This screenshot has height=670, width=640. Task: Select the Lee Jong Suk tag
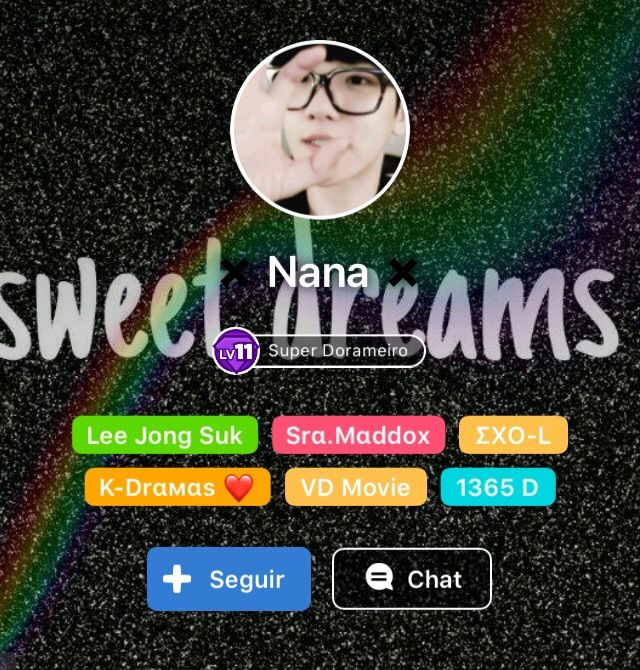[x=165, y=436]
